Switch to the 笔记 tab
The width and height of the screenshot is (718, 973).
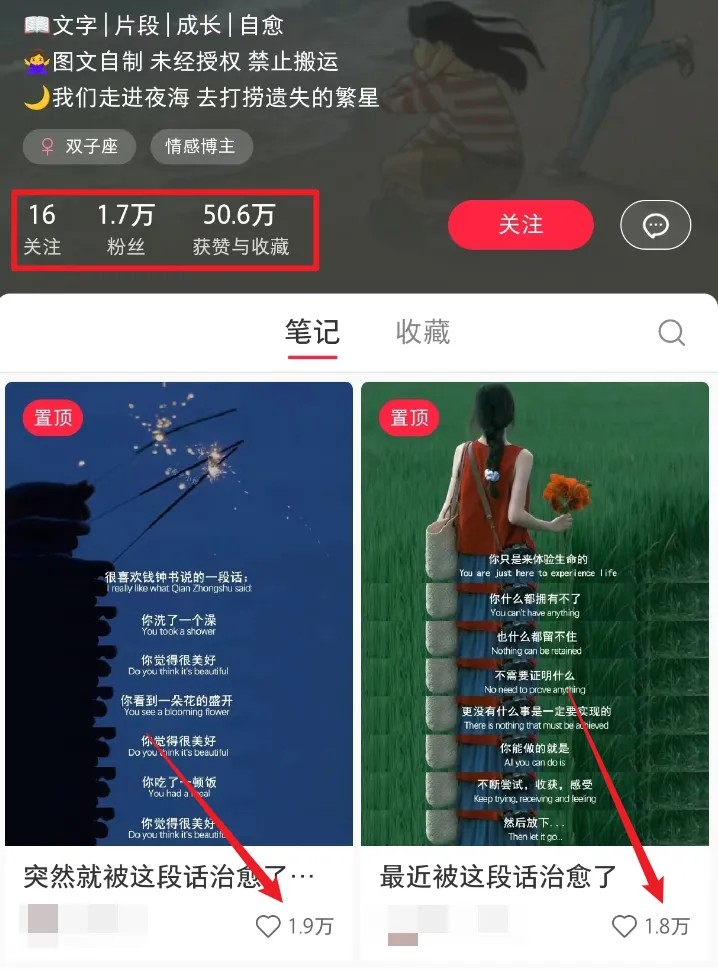click(312, 332)
